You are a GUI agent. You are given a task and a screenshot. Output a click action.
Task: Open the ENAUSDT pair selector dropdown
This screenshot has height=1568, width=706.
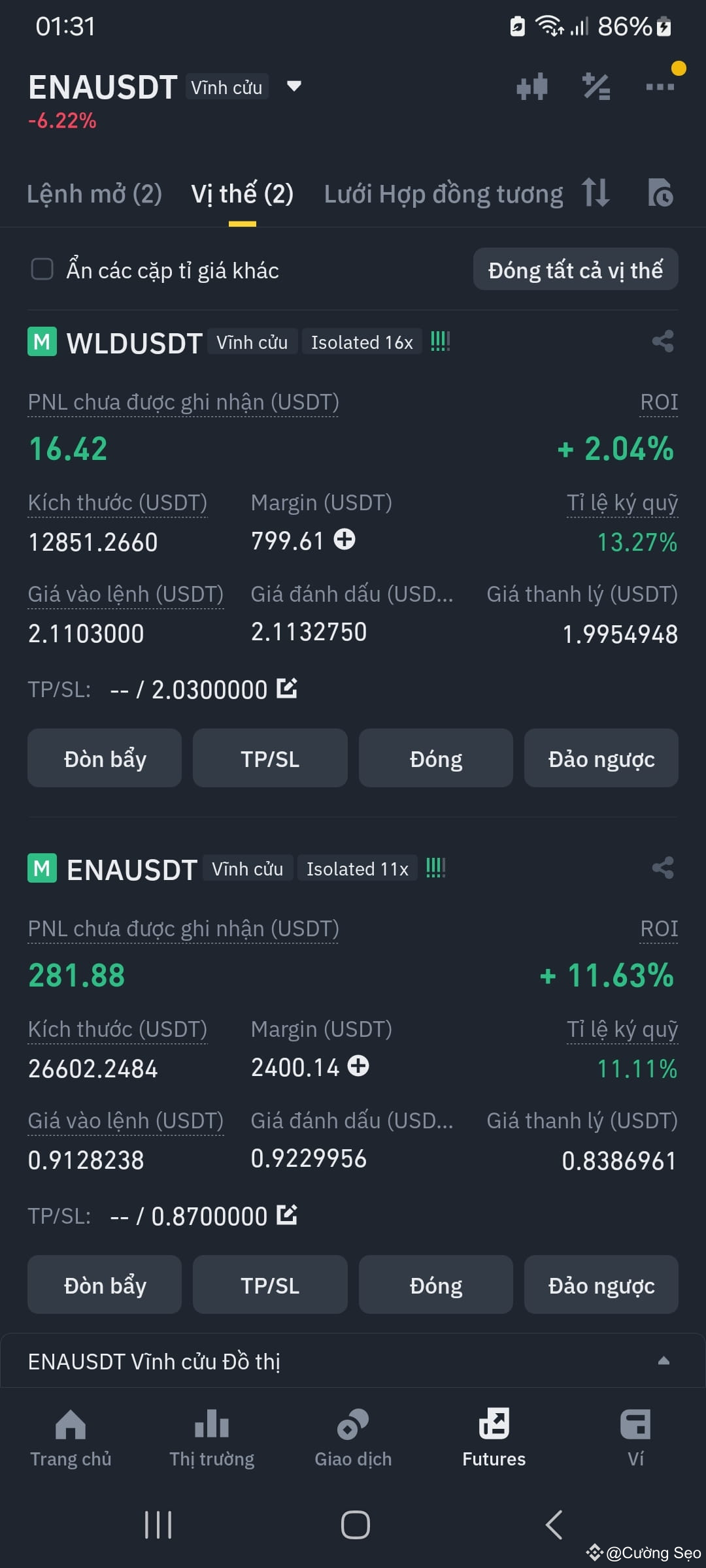294,87
